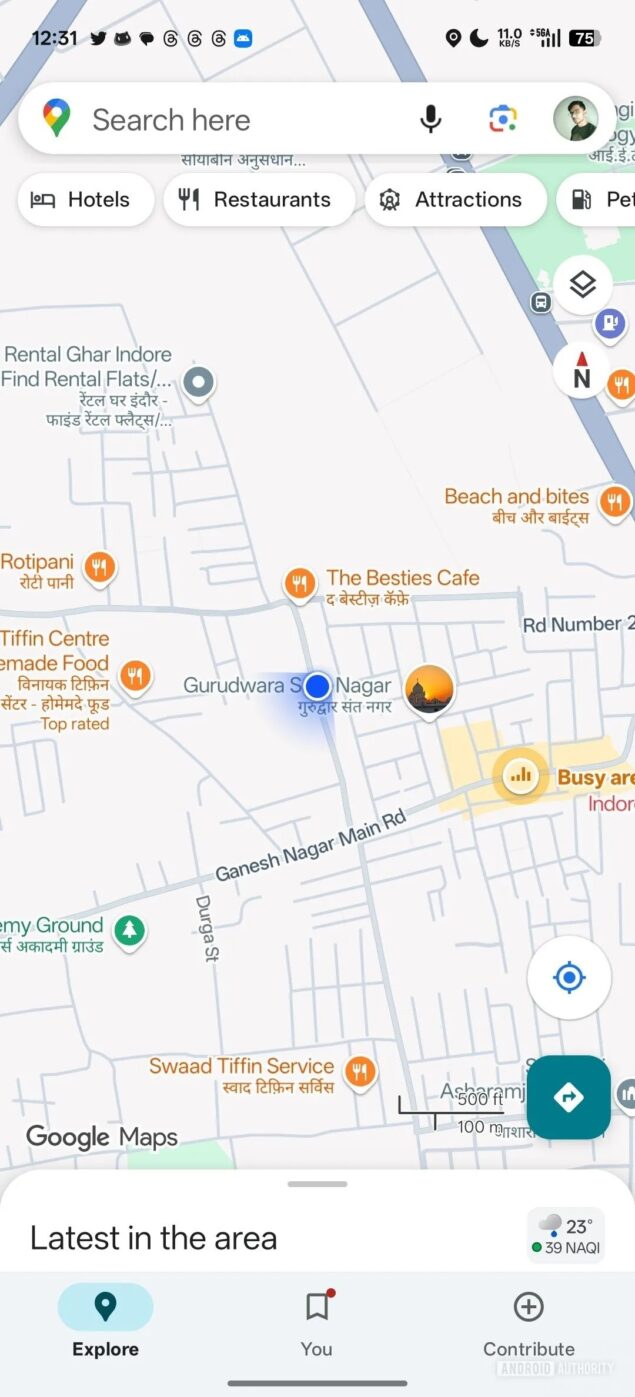
Task: Open directions with the teal arrow button
Action: tap(568, 1097)
